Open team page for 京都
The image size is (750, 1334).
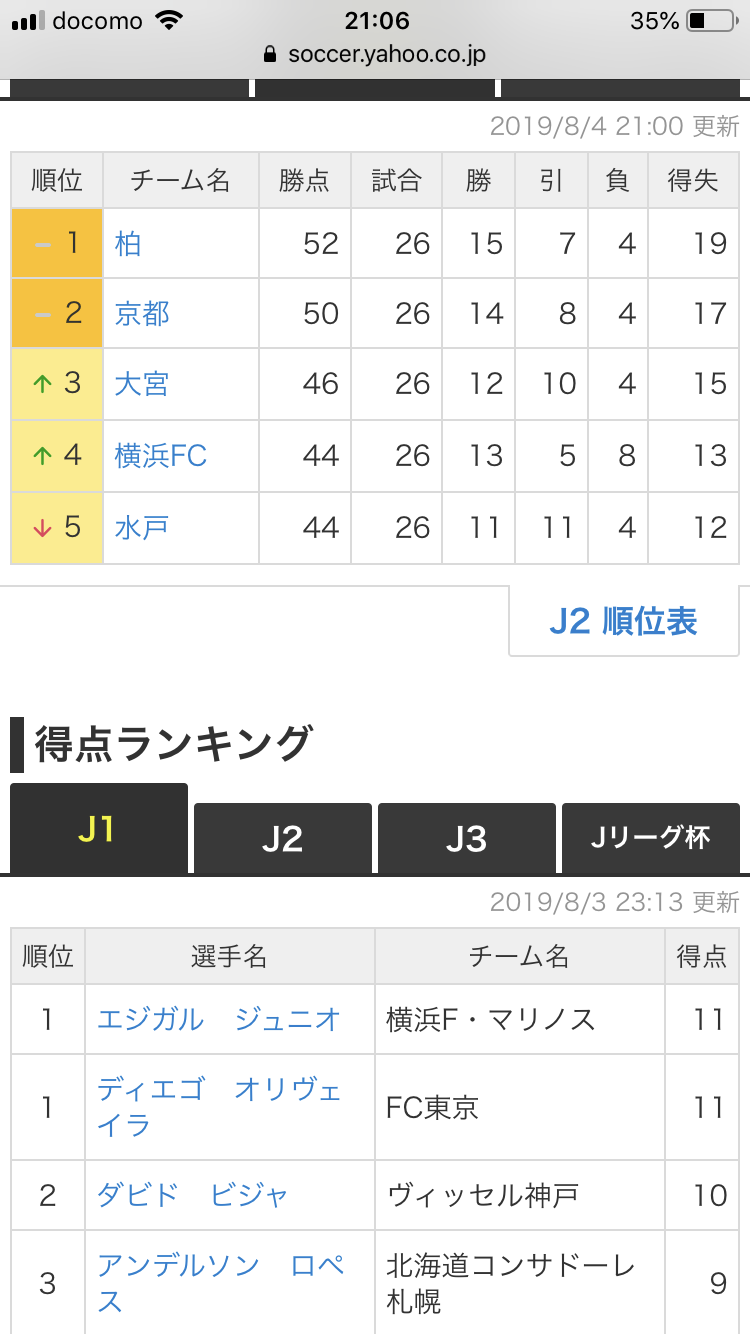point(142,313)
